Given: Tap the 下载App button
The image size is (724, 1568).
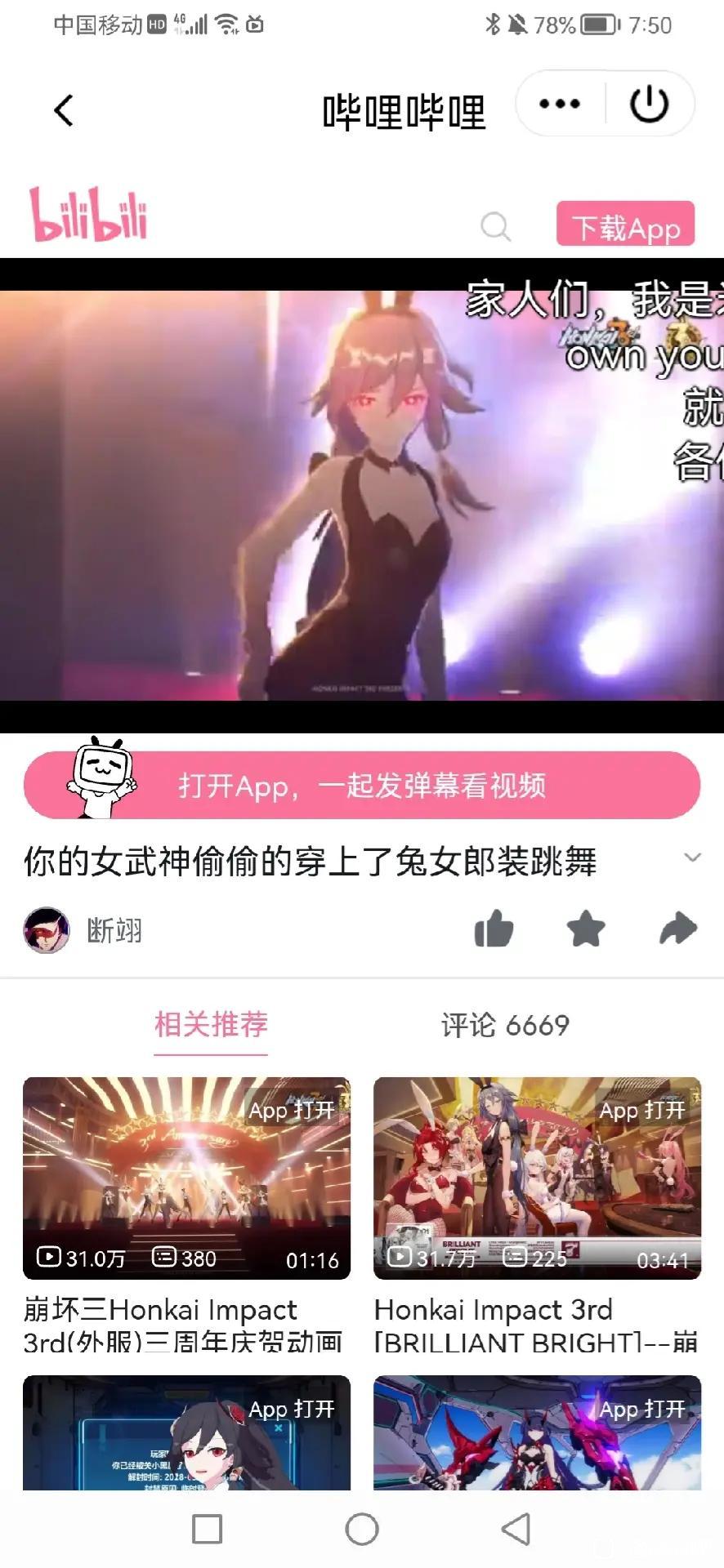Looking at the screenshot, I should pyautogui.click(x=625, y=224).
